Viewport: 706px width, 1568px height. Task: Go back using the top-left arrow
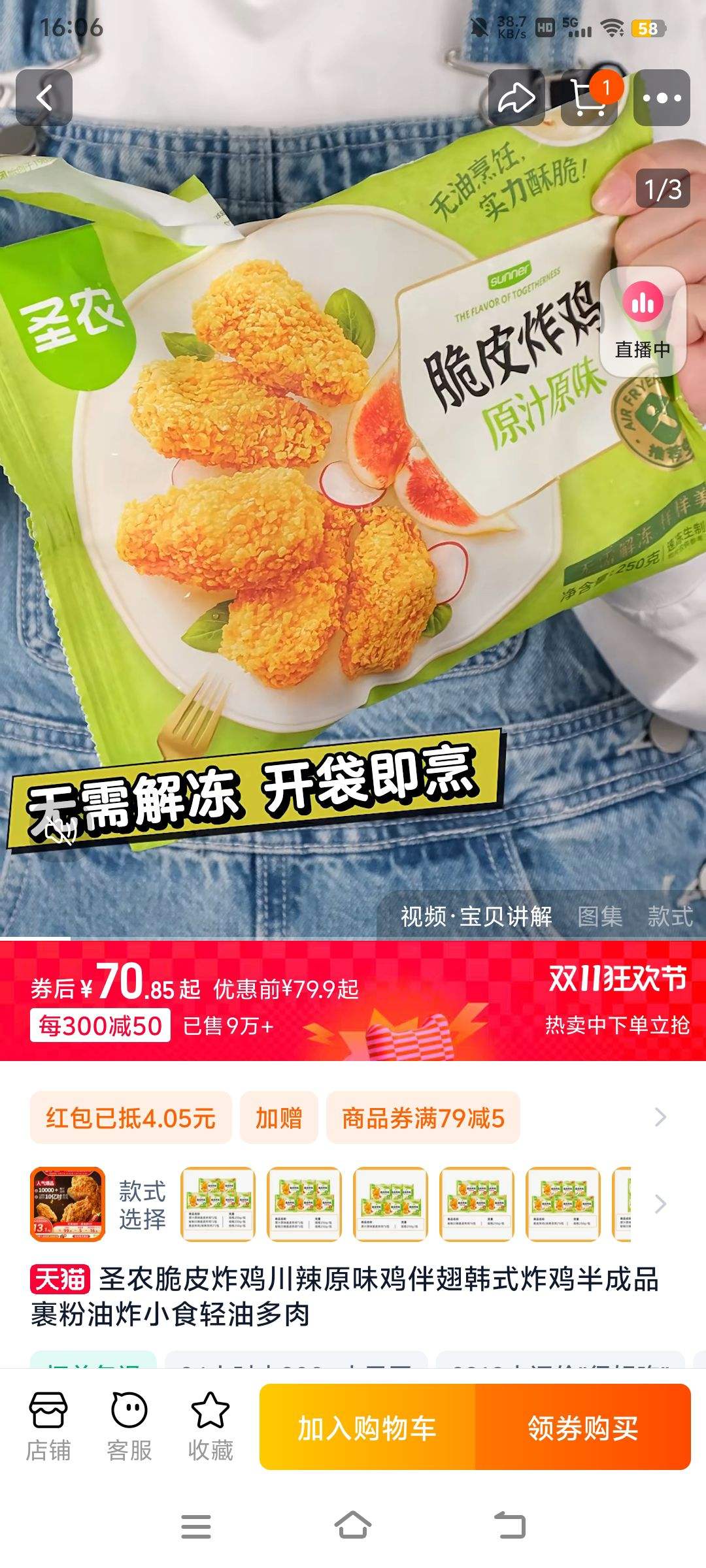point(44,96)
